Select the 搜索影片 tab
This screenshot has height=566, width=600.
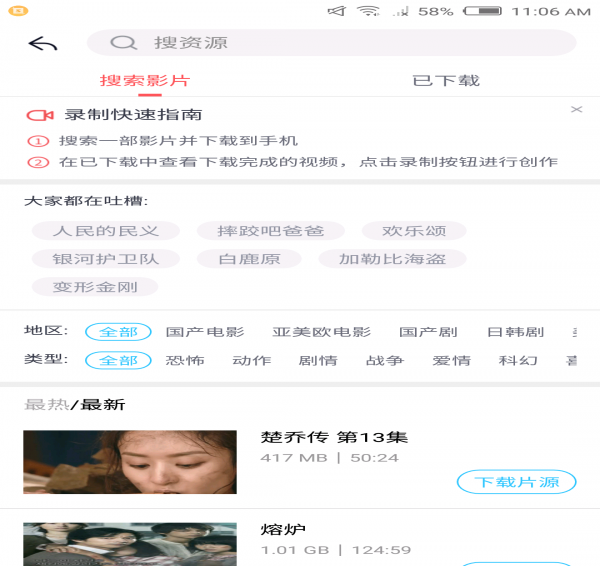pos(144,80)
